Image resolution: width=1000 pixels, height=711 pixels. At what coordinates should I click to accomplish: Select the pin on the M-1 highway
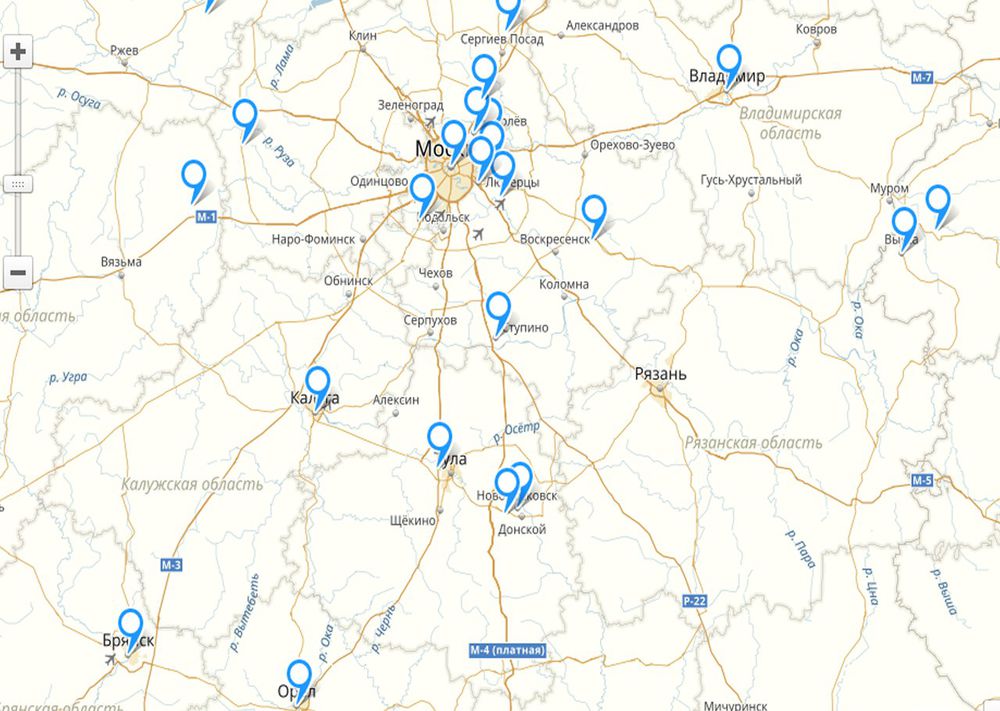[194, 177]
